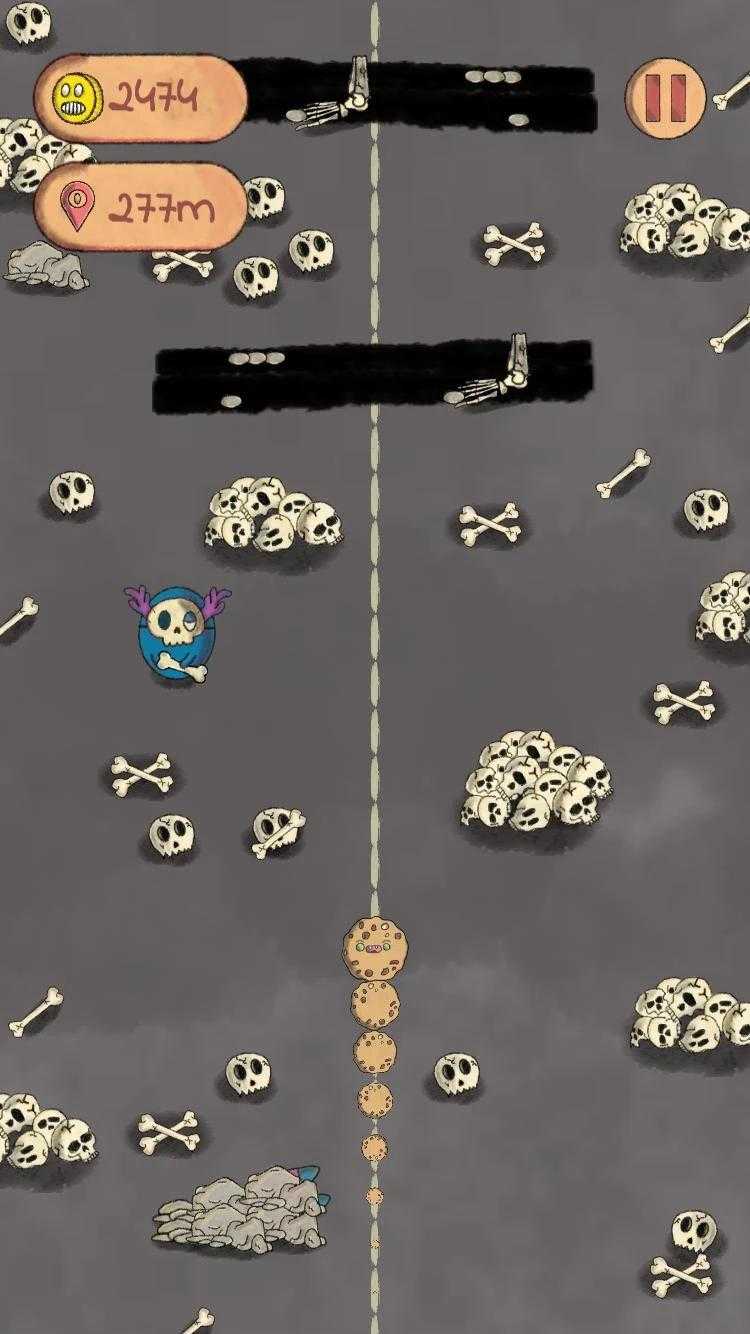Image resolution: width=750 pixels, height=1334 pixels.
Task: Pause the game
Action: pos(666,97)
